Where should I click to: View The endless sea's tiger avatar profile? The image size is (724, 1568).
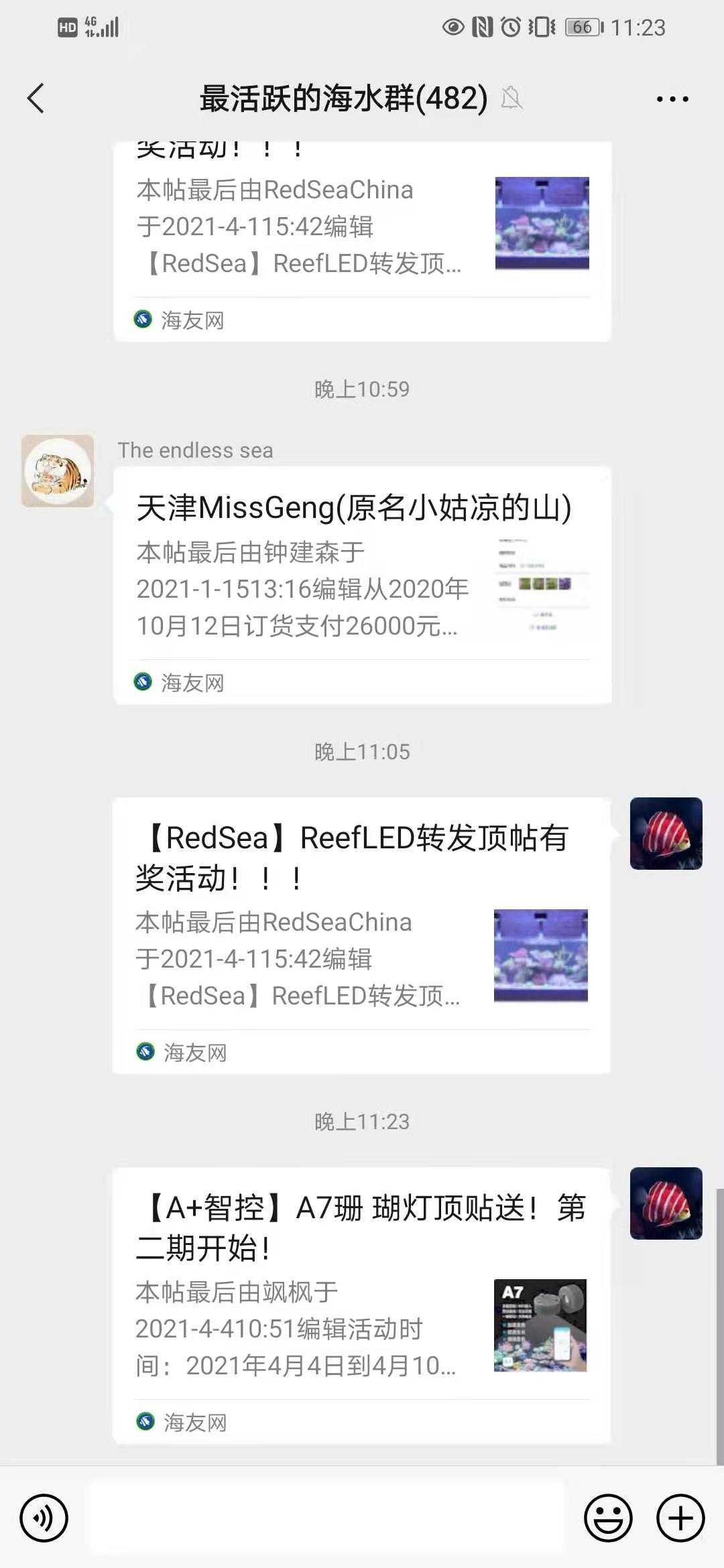tap(58, 470)
